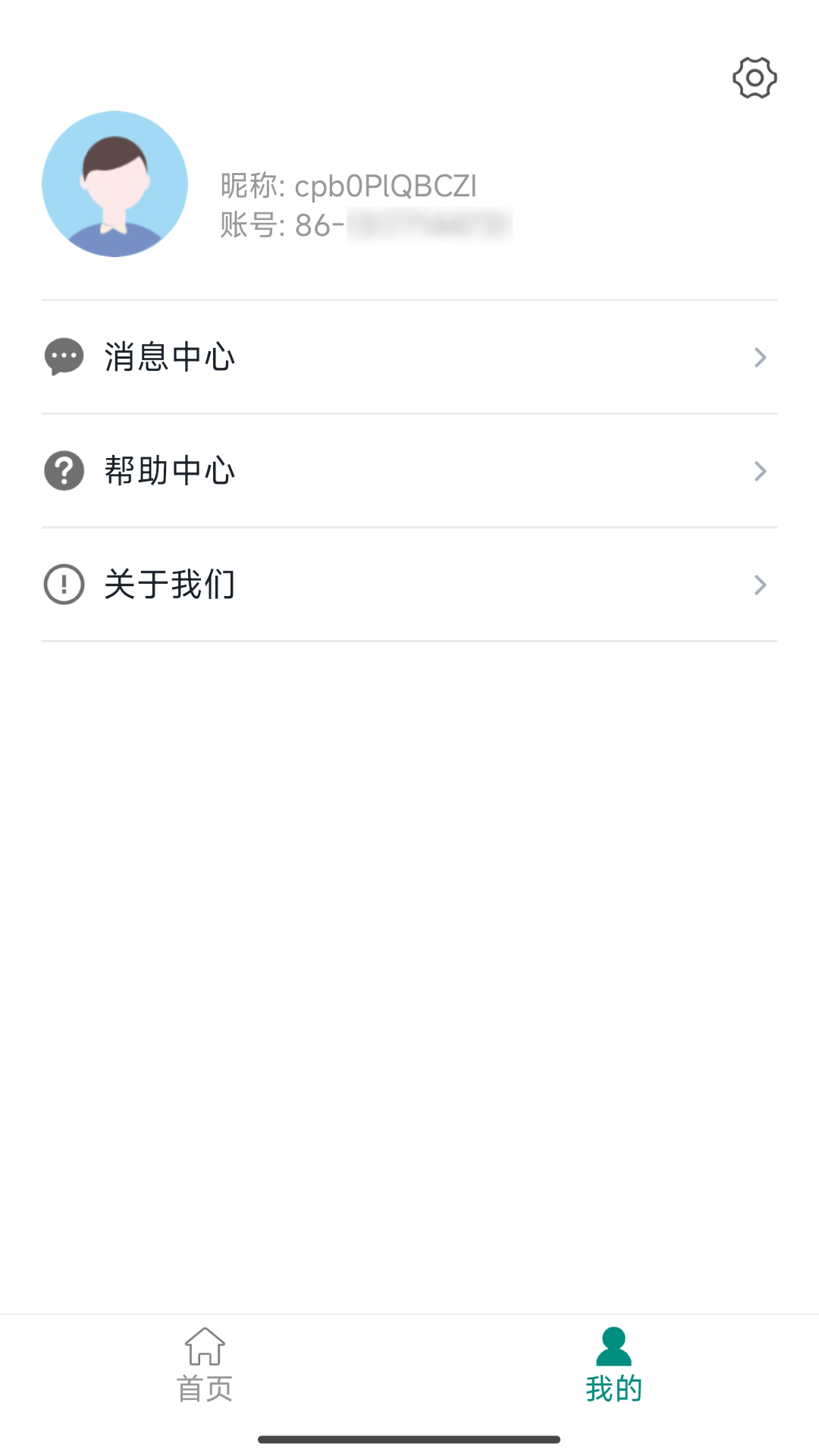819x1456 pixels.
Task: Click the gear icon at top right
Action: pos(755,76)
